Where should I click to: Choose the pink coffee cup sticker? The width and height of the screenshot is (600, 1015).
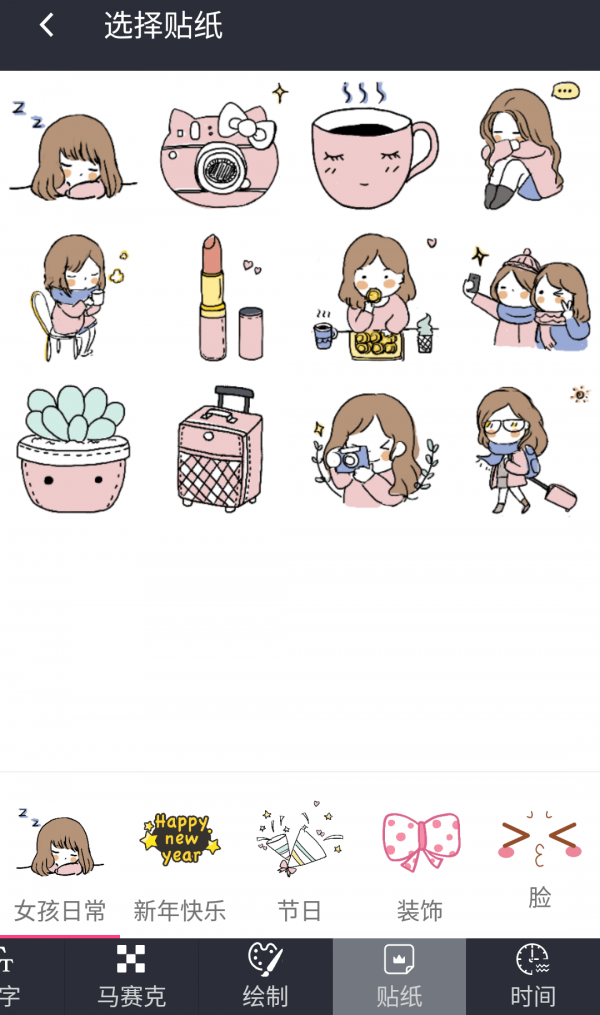tap(374, 147)
